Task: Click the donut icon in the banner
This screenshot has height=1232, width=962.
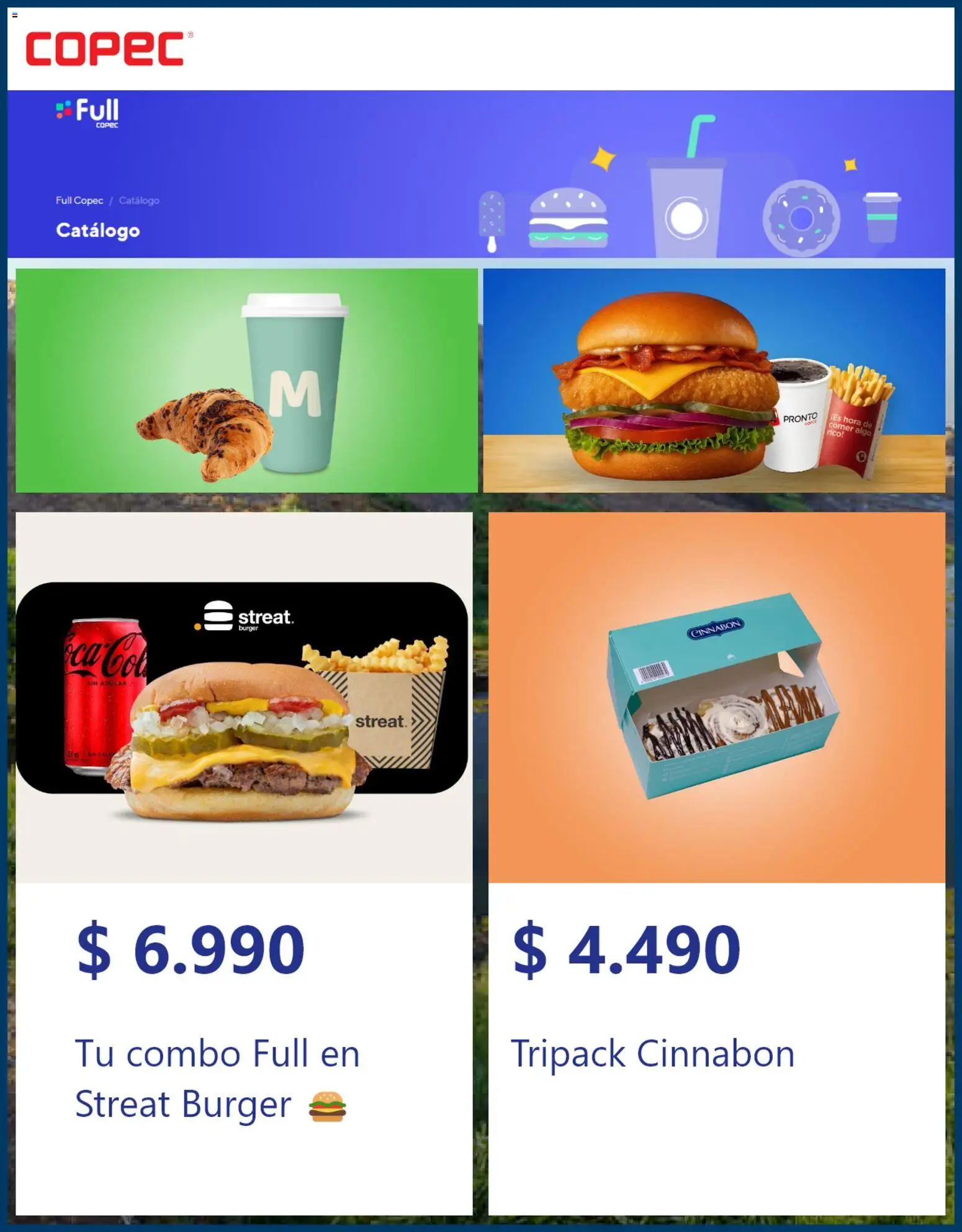Action: tap(801, 219)
